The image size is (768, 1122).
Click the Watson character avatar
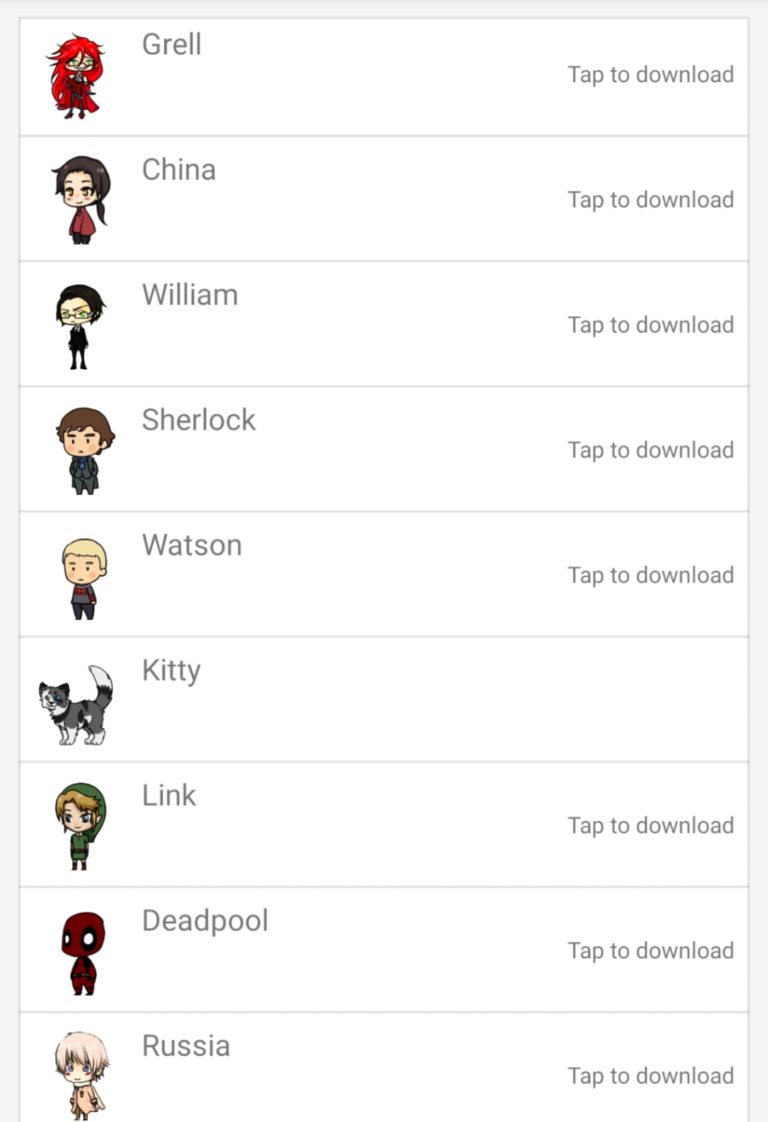75,574
